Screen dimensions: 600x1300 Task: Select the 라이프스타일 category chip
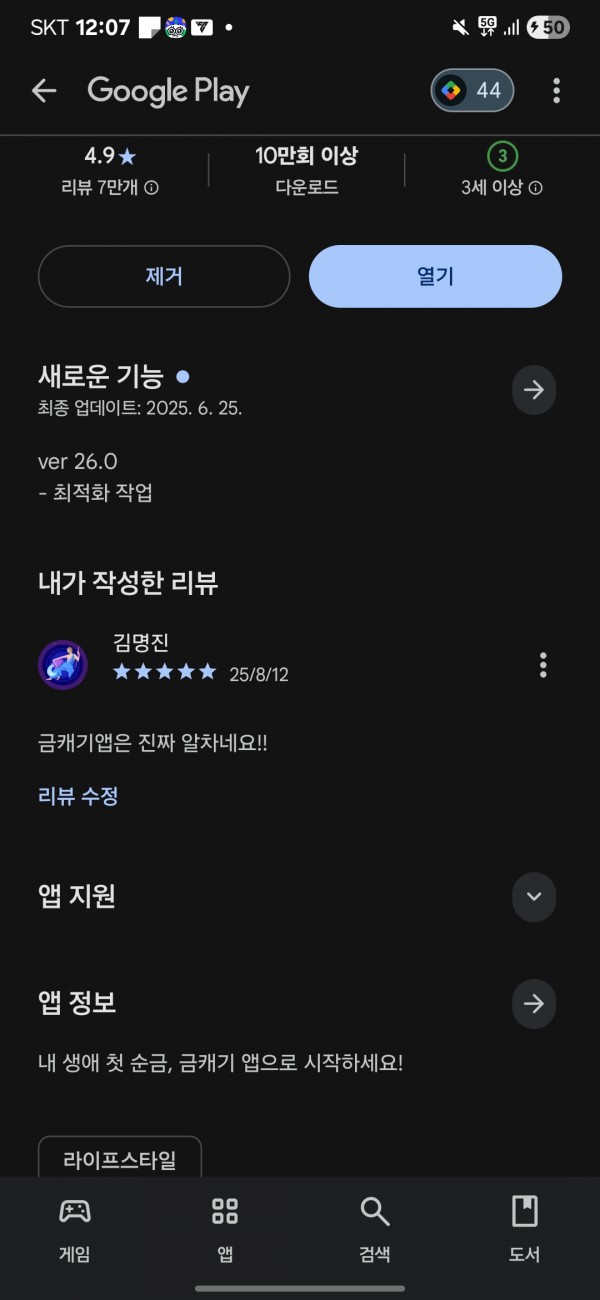[120, 1158]
